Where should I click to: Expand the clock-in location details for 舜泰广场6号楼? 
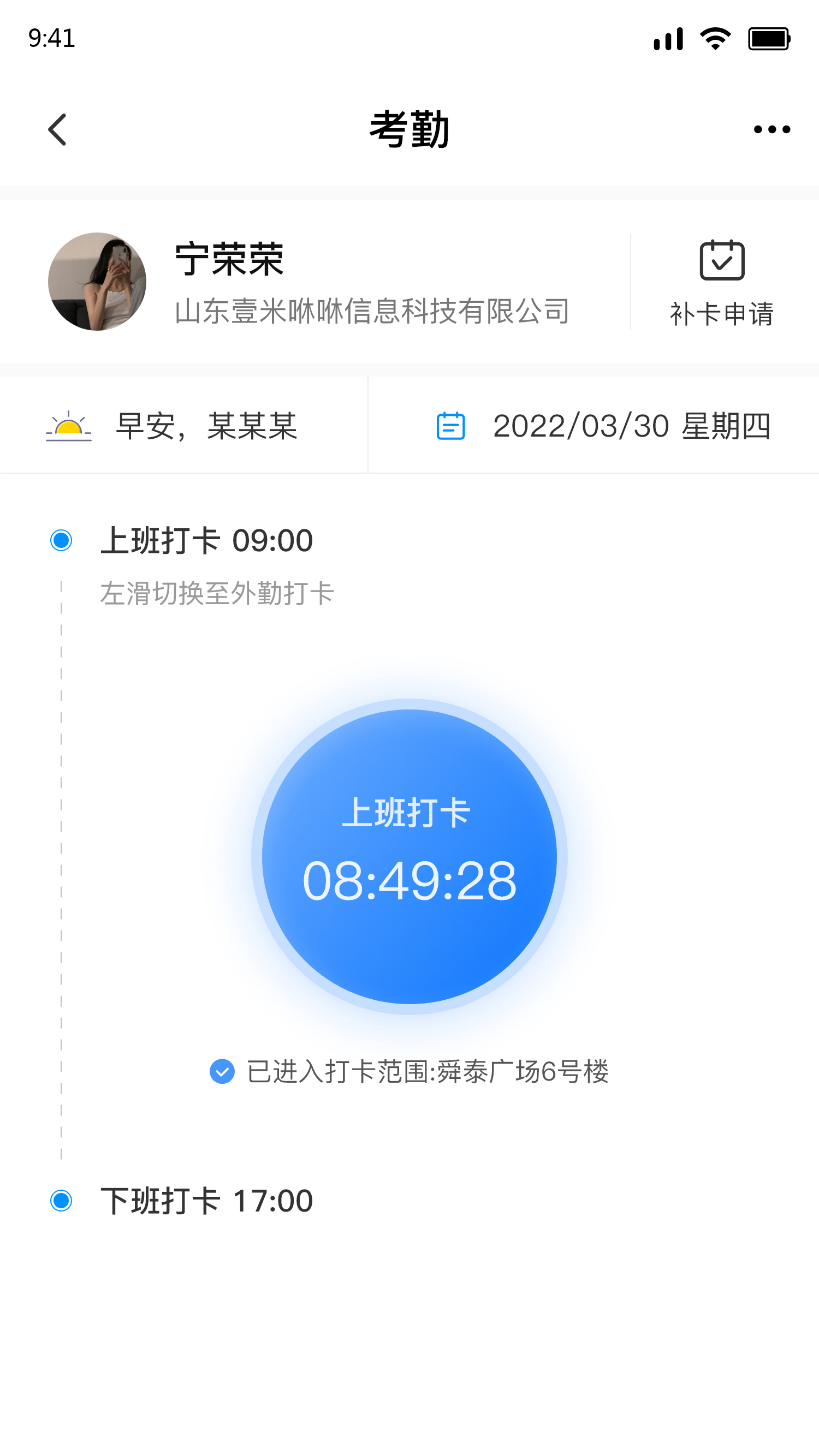(428, 1072)
